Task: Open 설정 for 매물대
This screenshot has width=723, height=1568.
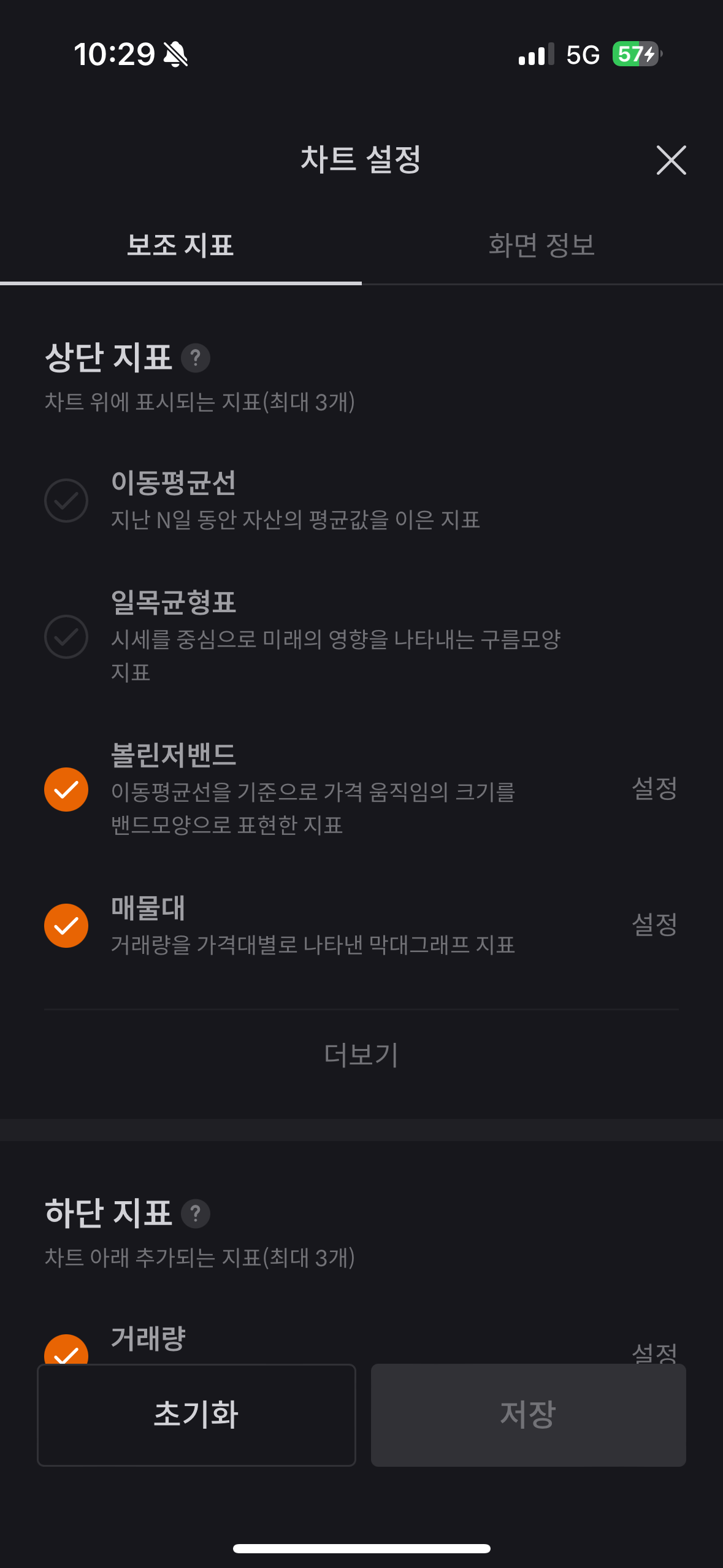Action: point(654,924)
